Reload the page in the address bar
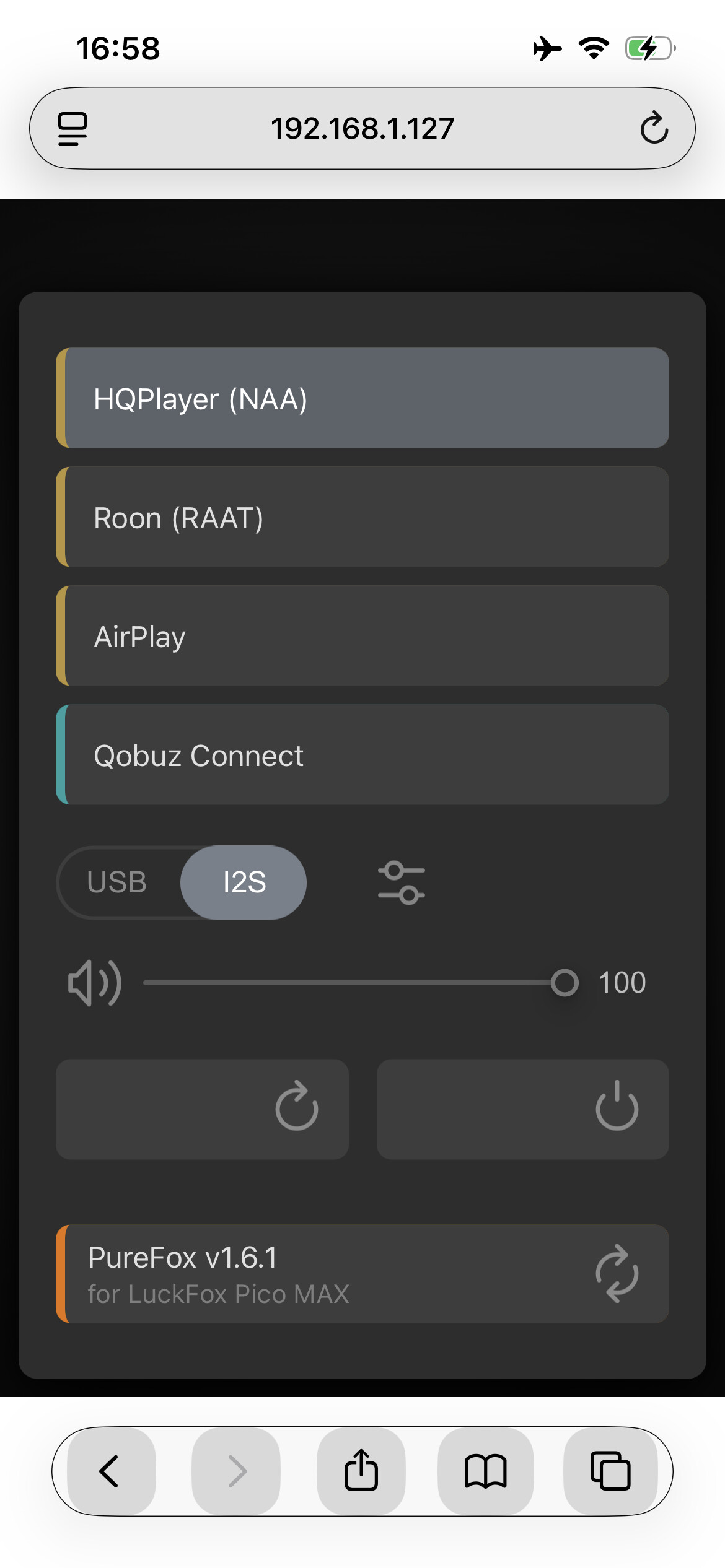This screenshot has height=1568, width=725. pos(654,128)
